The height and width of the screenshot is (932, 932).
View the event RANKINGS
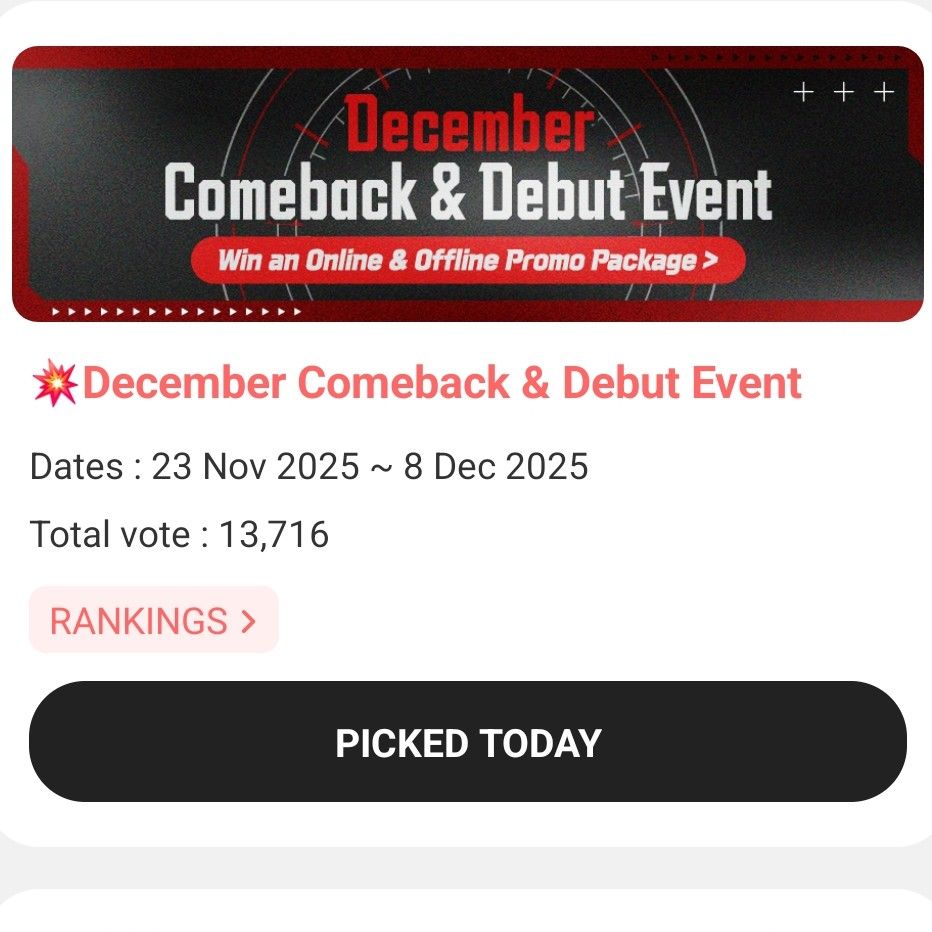coord(154,621)
